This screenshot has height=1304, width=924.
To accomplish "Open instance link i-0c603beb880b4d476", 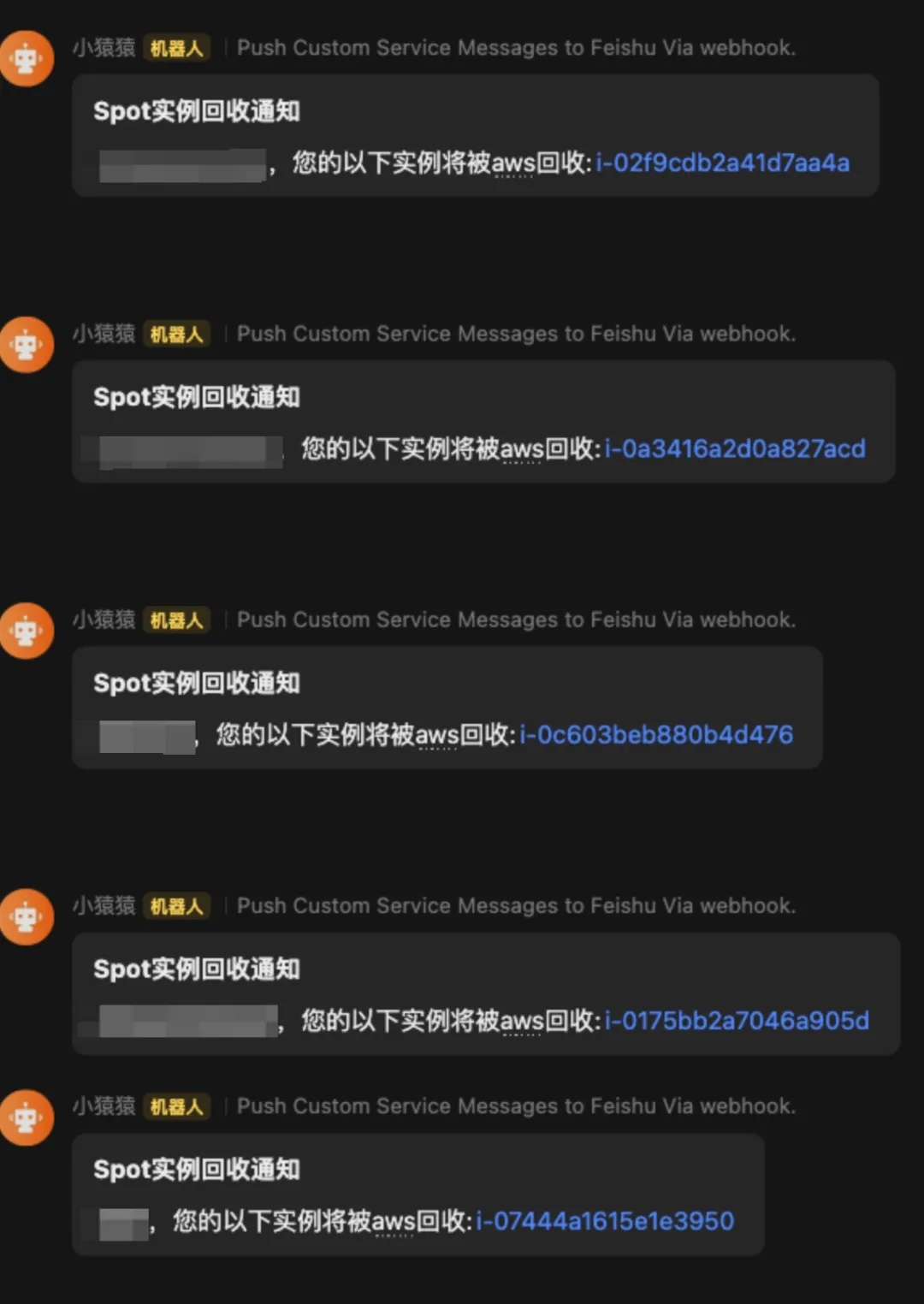I will point(656,734).
